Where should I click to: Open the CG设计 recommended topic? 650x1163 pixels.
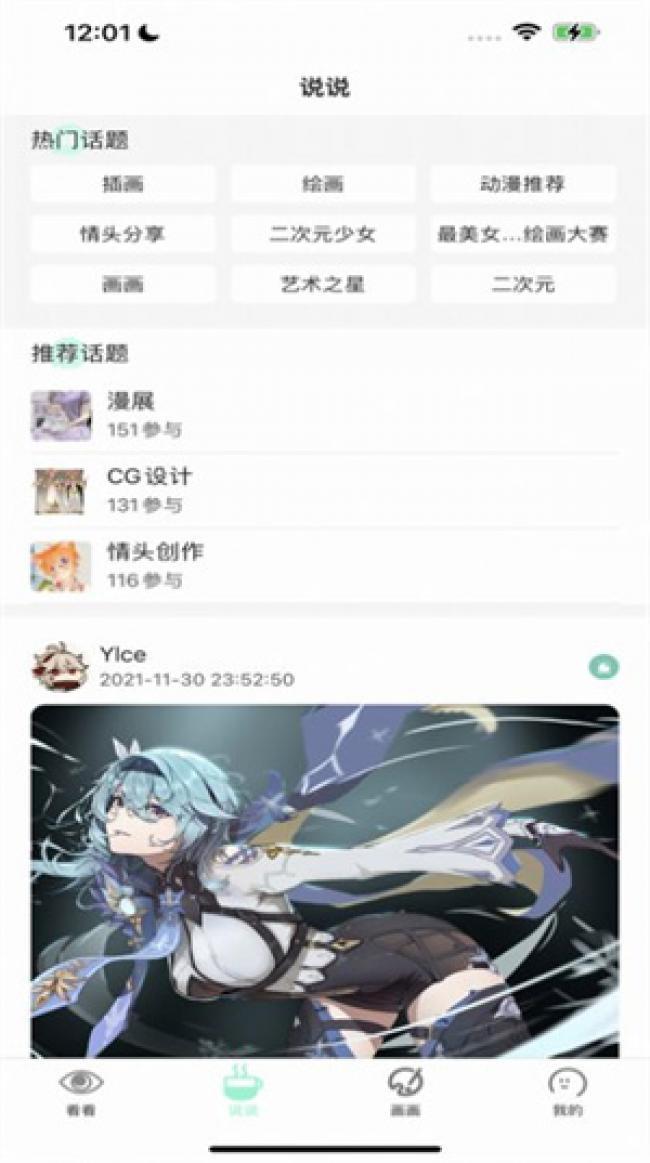(x=148, y=490)
